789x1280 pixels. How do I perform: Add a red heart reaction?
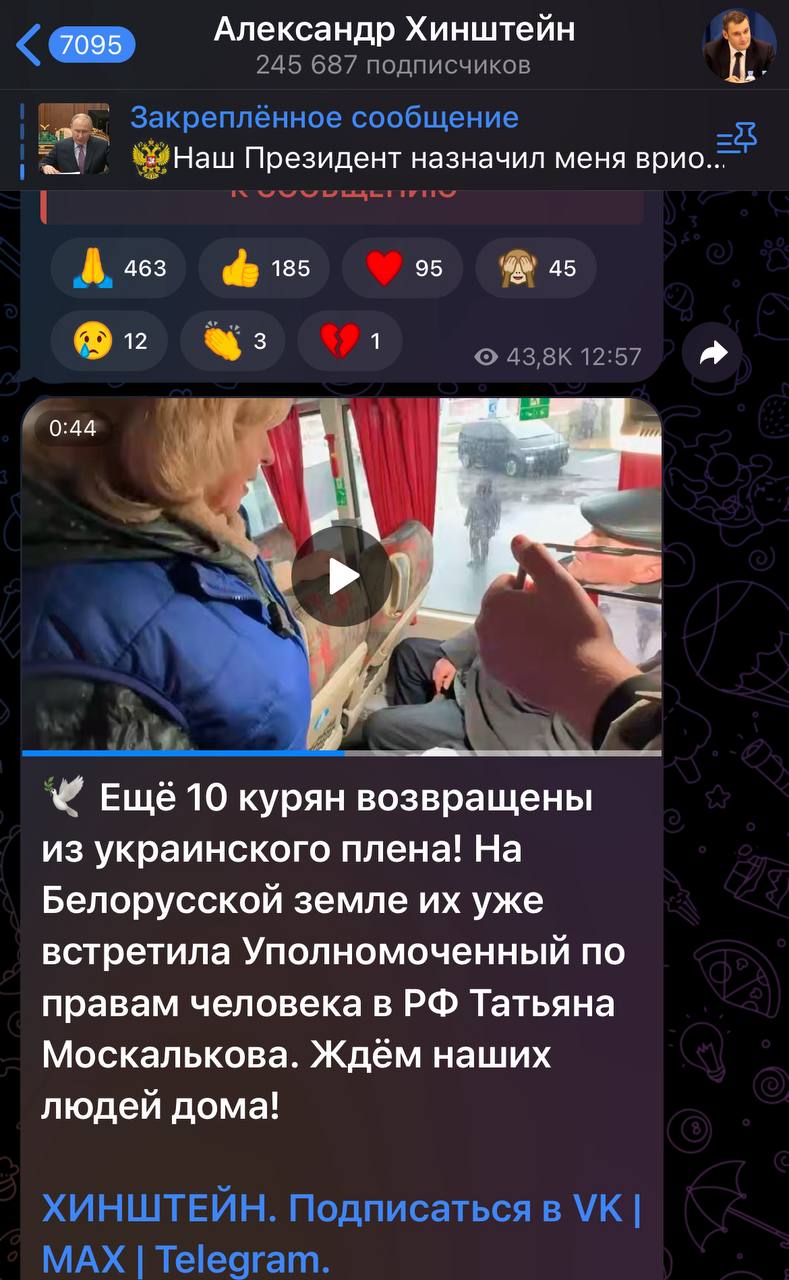tap(402, 268)
